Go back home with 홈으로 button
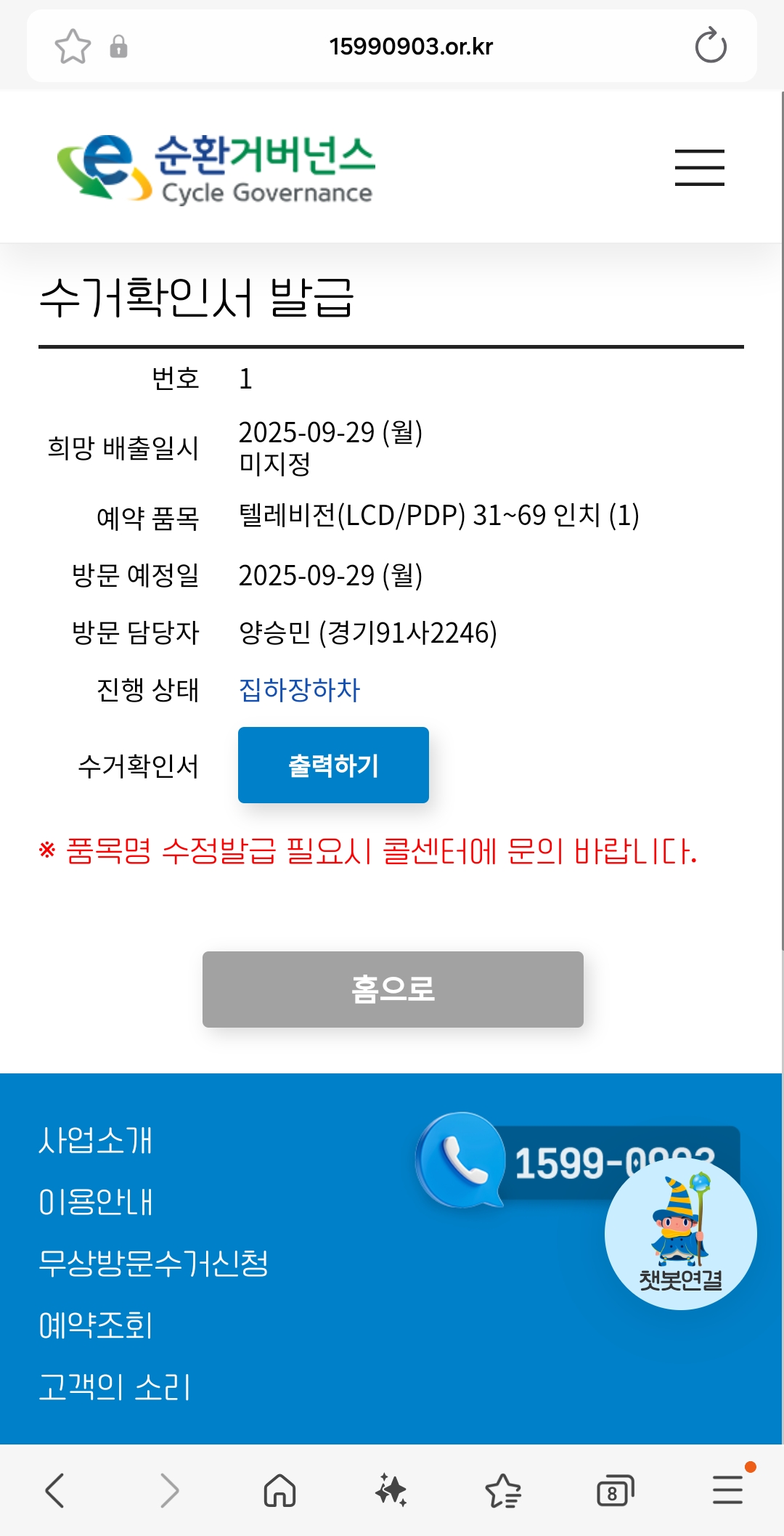784x1536 pixels. [x=393, y=989]
